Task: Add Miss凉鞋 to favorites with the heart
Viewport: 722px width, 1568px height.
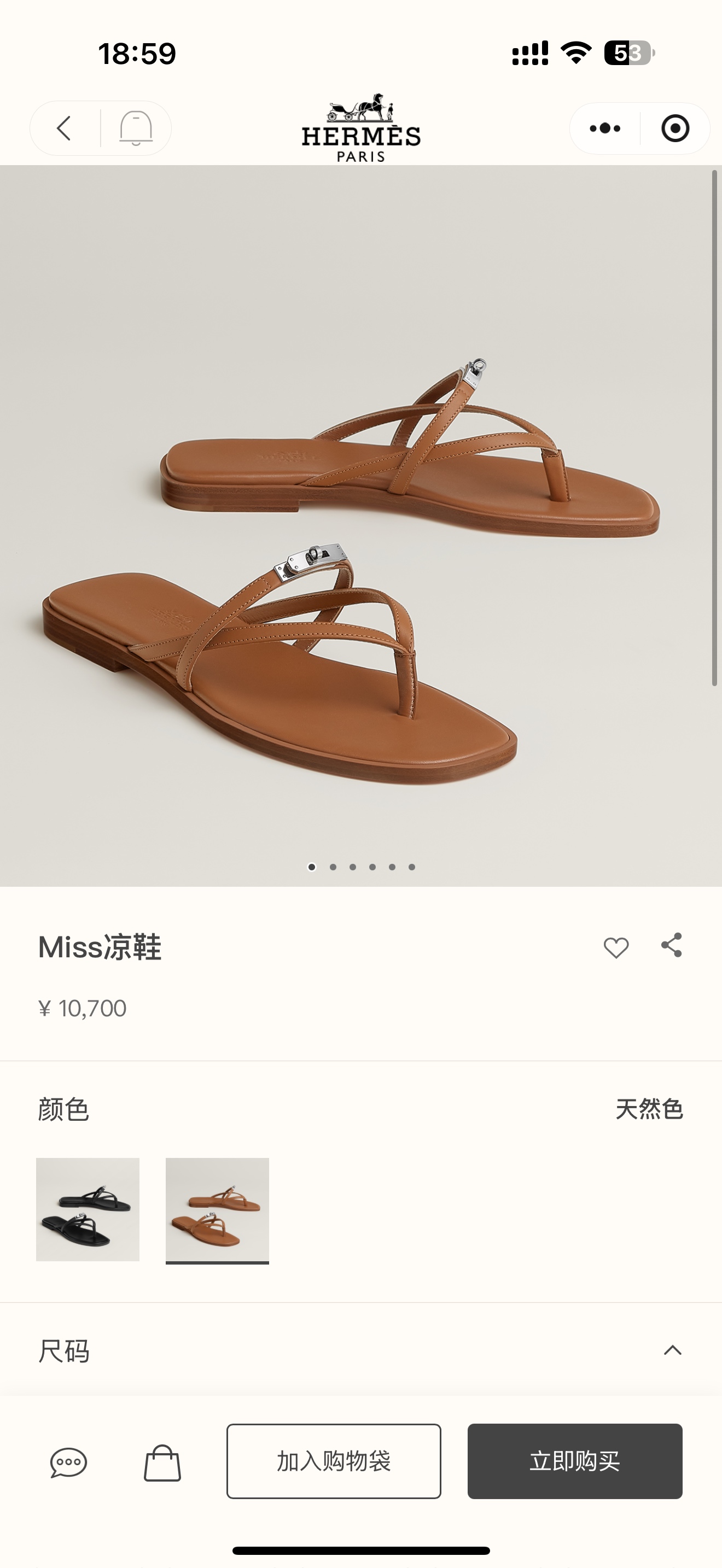Action: coord(615,947)
